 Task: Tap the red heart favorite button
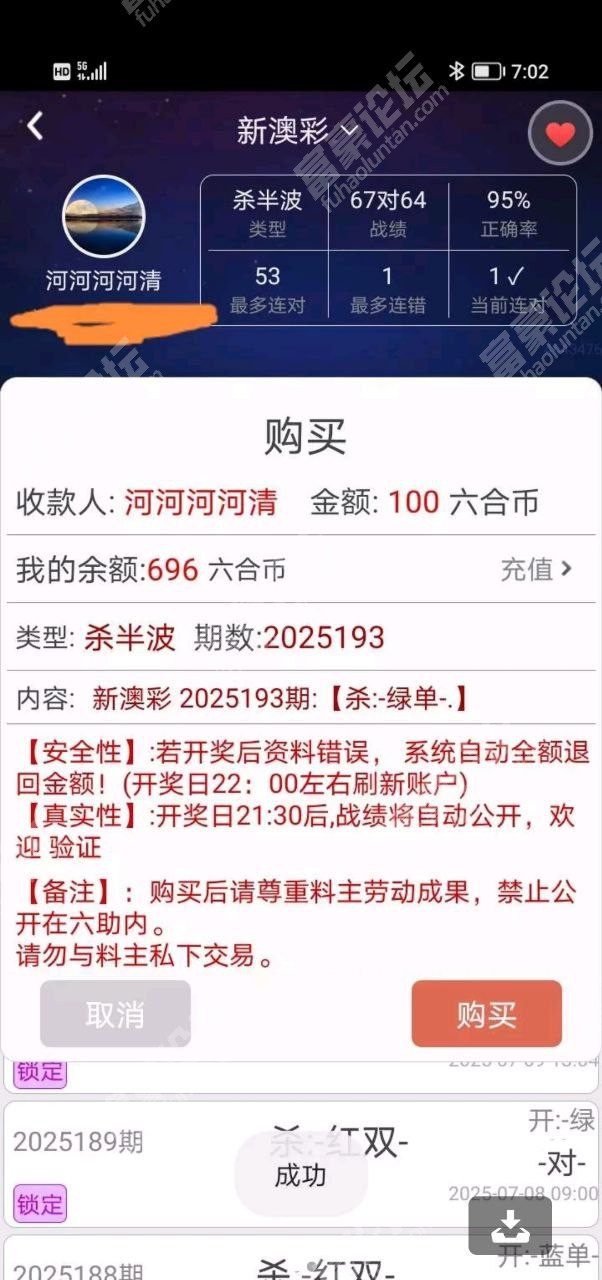click(560, 134)
